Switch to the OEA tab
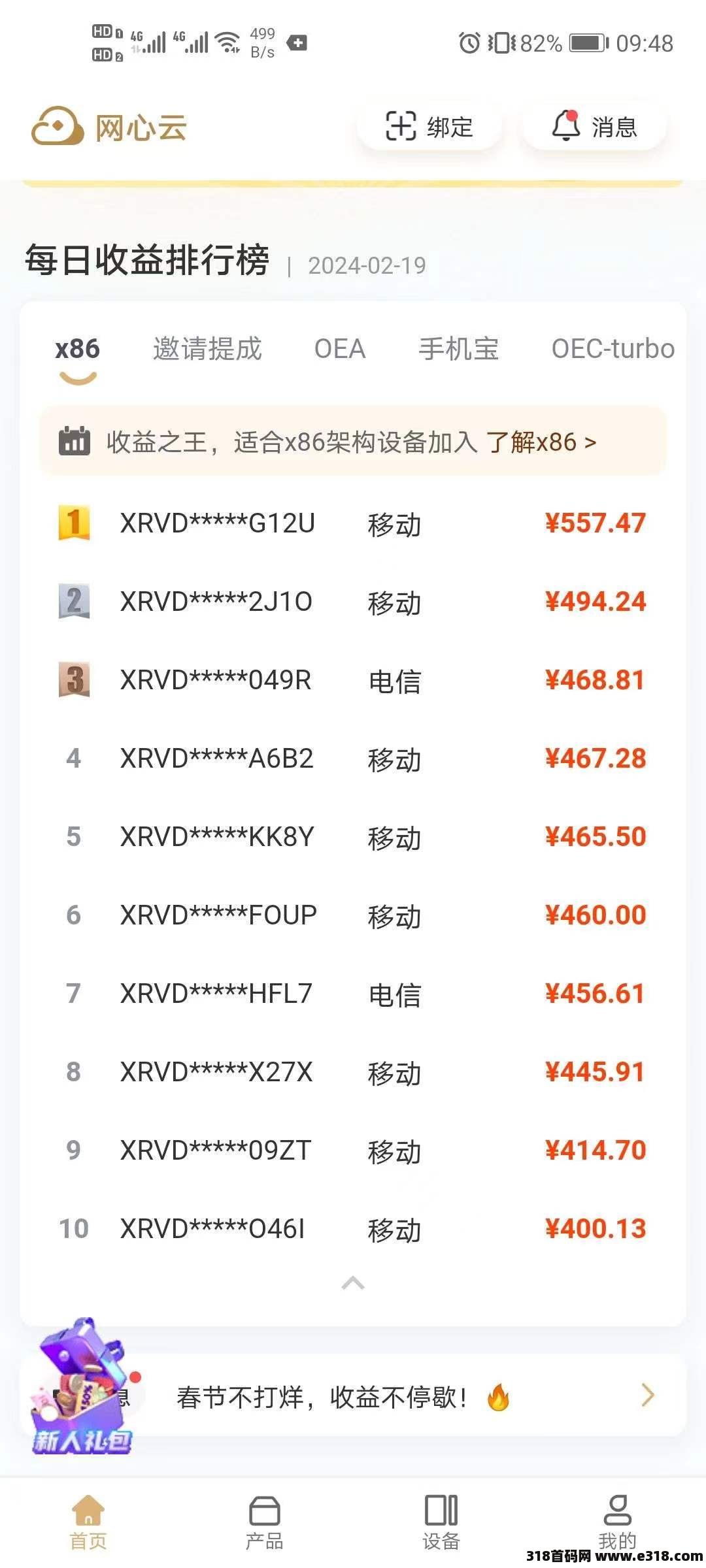Viewport: 706px width, 1568px height. (x=340, y=349)
